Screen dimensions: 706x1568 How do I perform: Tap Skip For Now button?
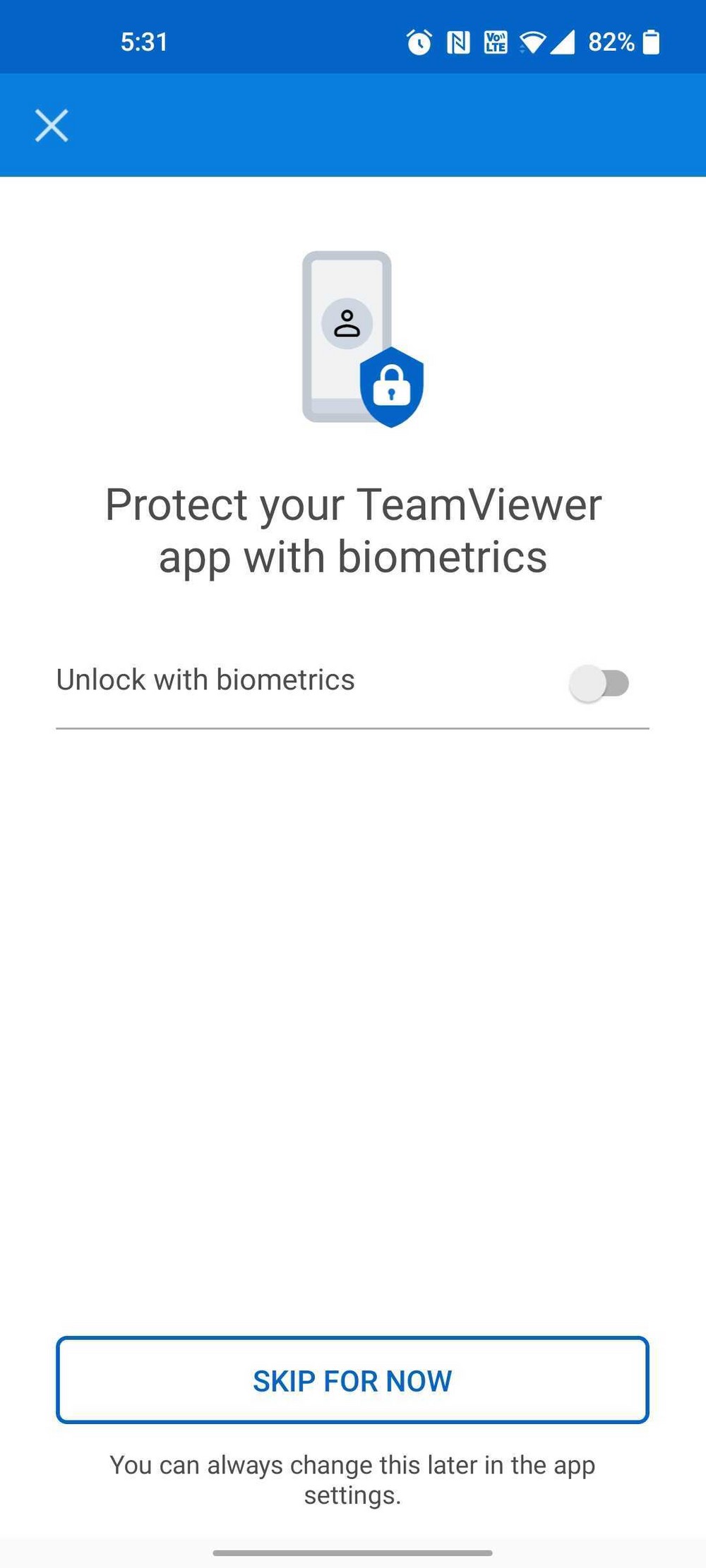pos(352,1380)
